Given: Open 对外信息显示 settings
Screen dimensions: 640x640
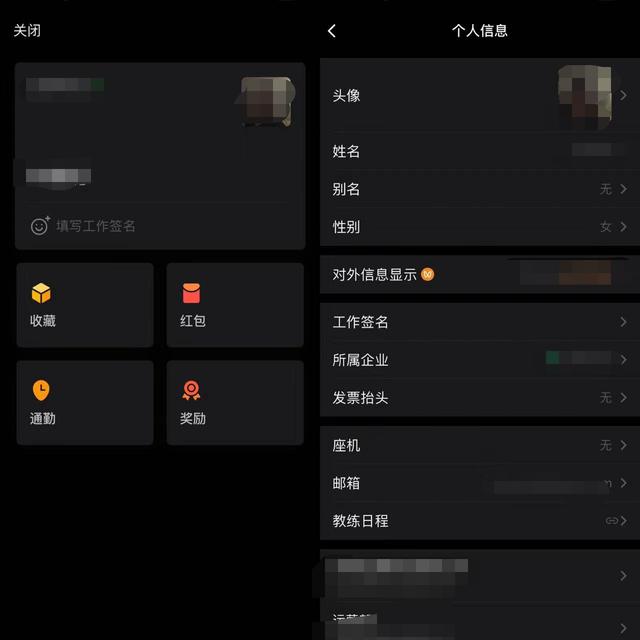Looking at the screenshot, I should click(479, 274).
